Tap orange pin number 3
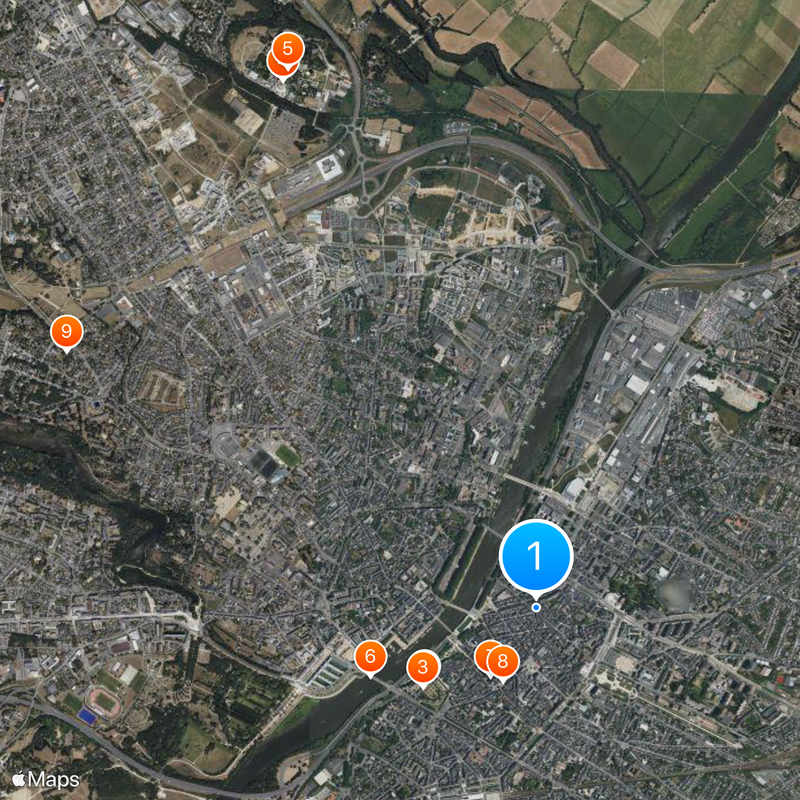The height and width of the screenshot is (800, 800). [x=423, y=667]
